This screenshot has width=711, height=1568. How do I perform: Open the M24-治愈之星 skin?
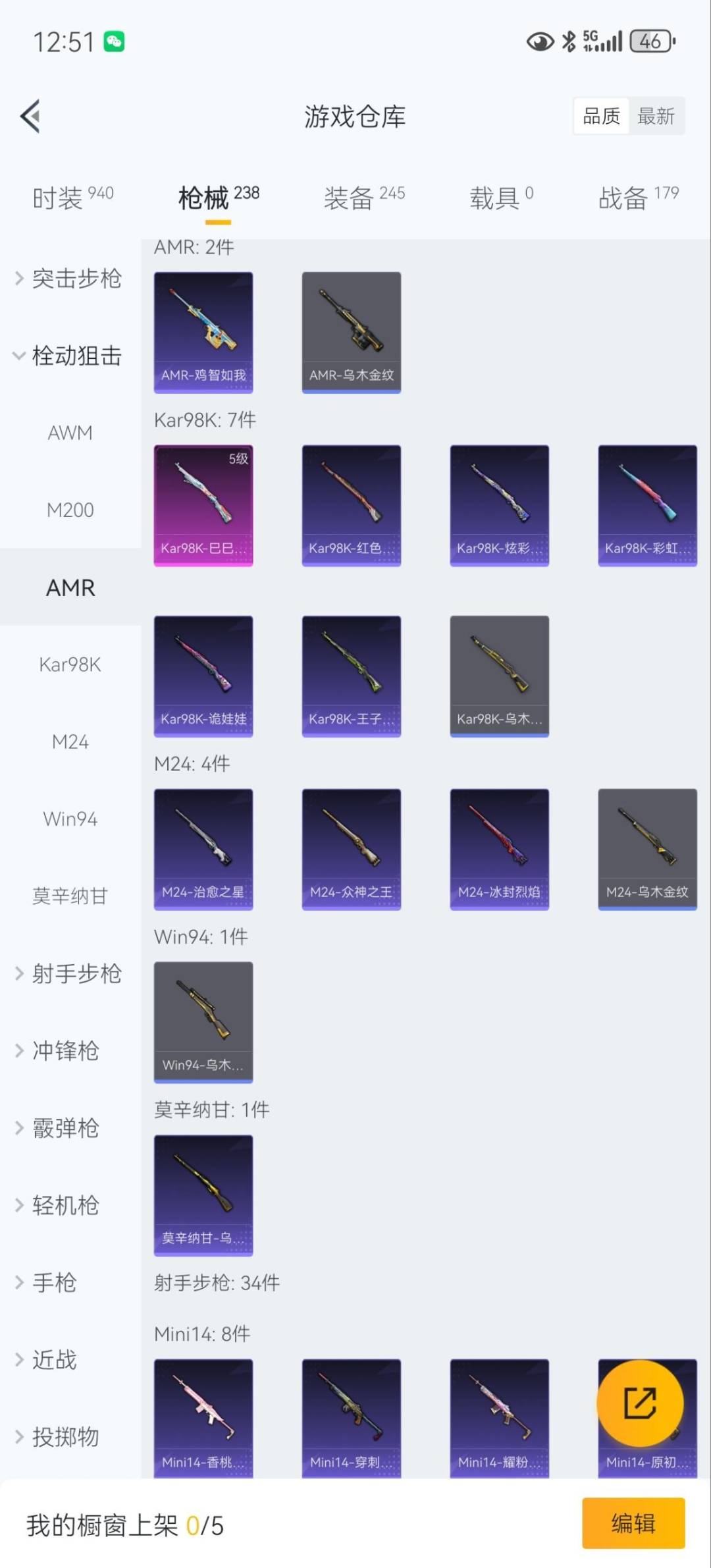pyautogui.click(x=203, y=848)
